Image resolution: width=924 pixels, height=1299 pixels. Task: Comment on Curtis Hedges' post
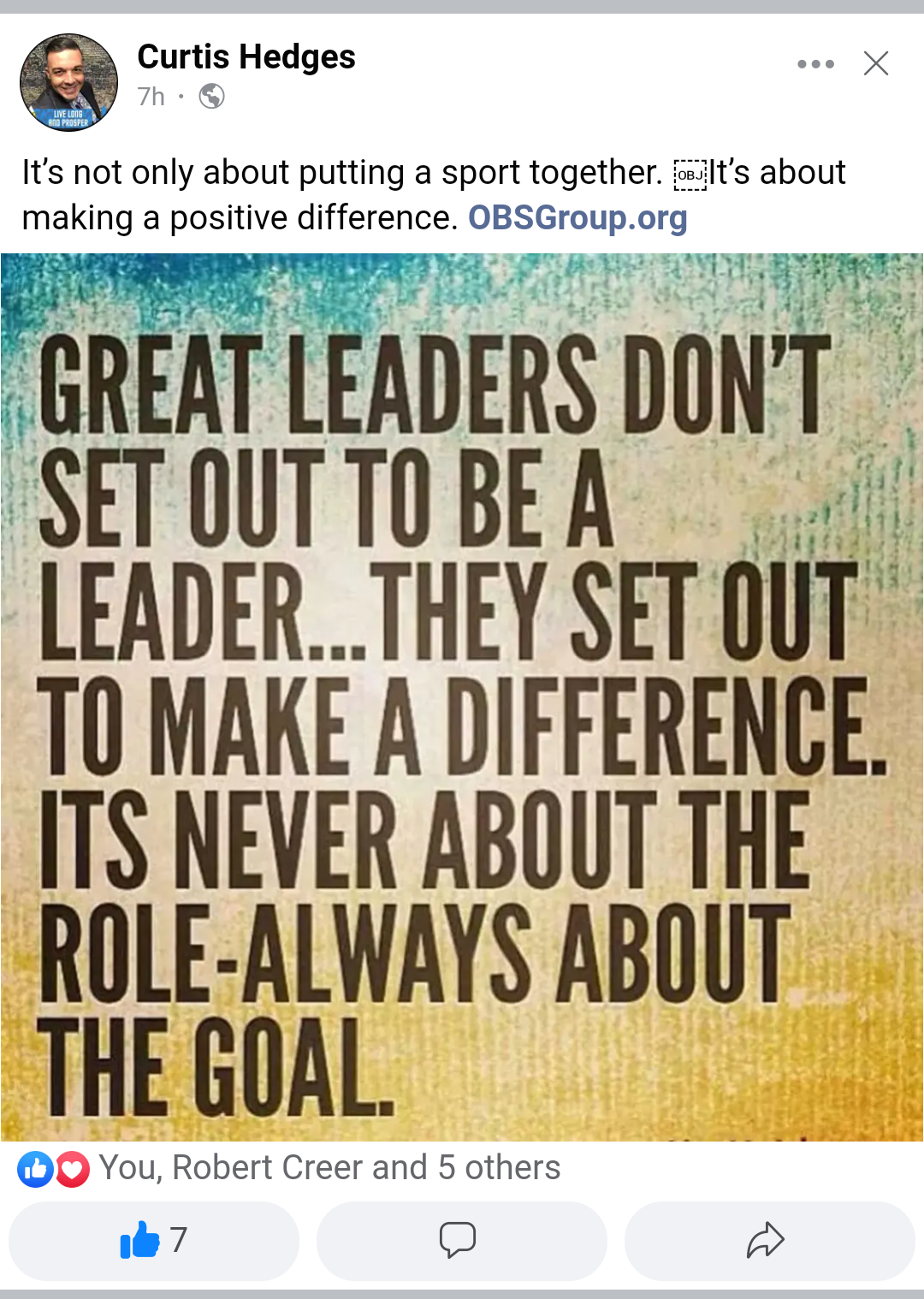461,1240
